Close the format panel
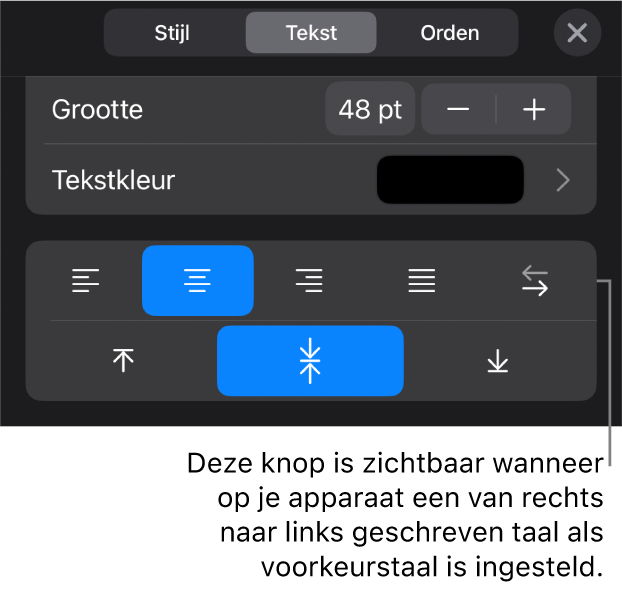Image resolution: width=622 pixels, height=593 pixels. (x=577, y=33)
